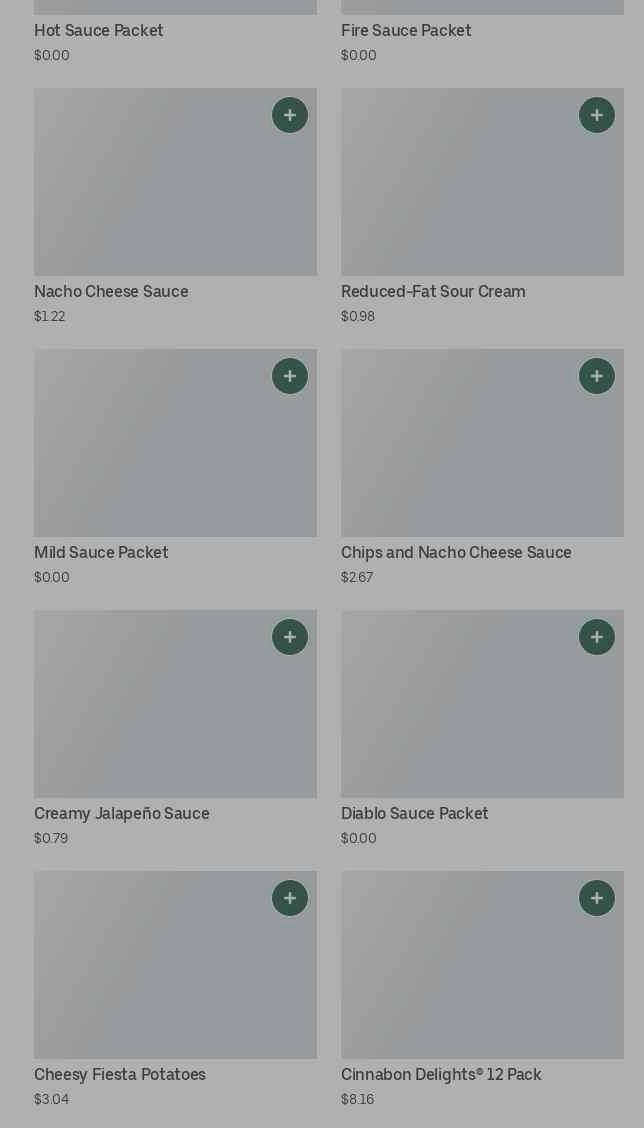This screenshot has width=644, height=1128.
Task: Add Chips and Nacho Cheese Sauce
Action: coord(597,376)
